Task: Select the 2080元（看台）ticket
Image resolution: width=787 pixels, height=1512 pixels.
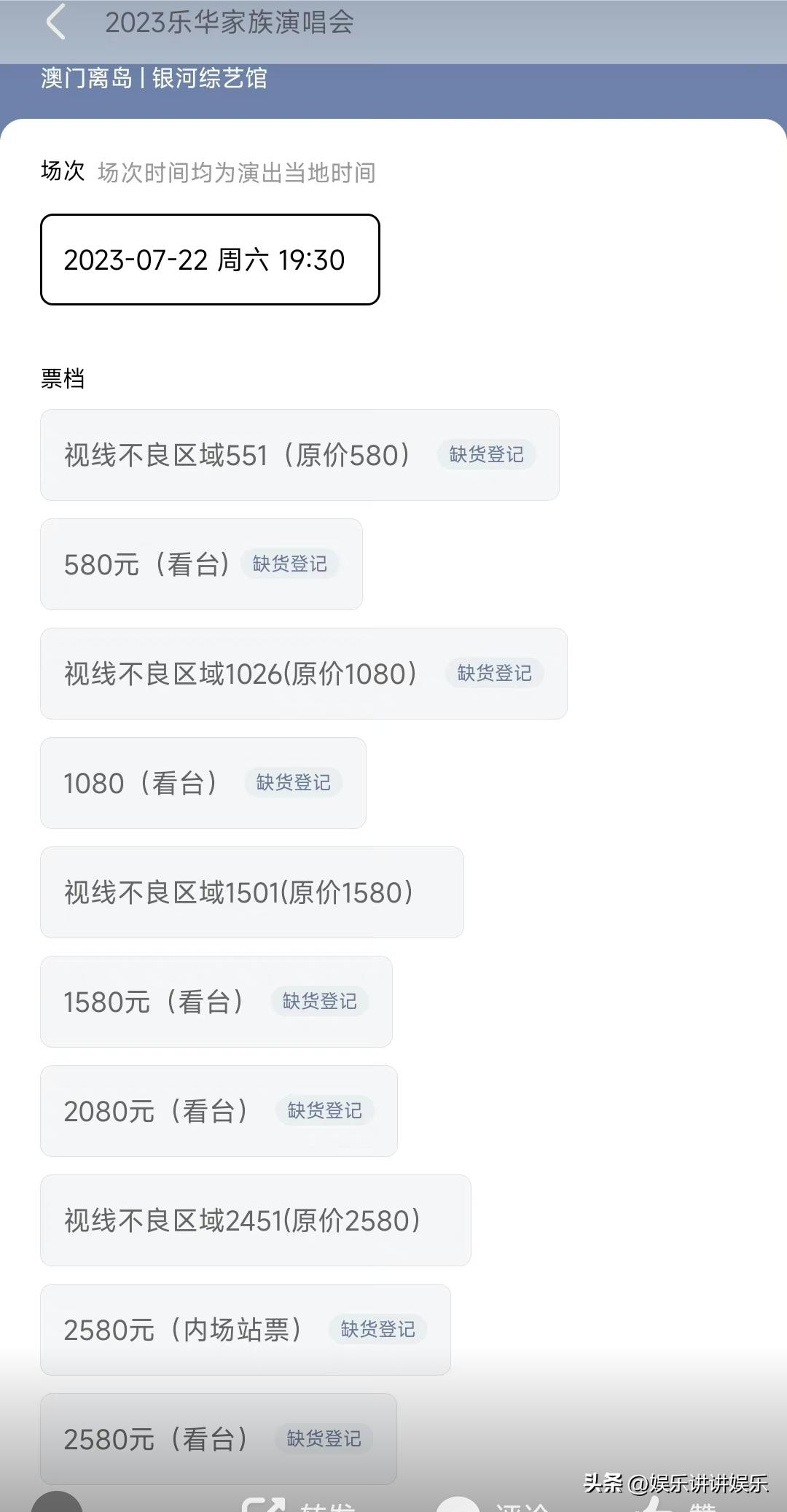Action: [155, 1110]
